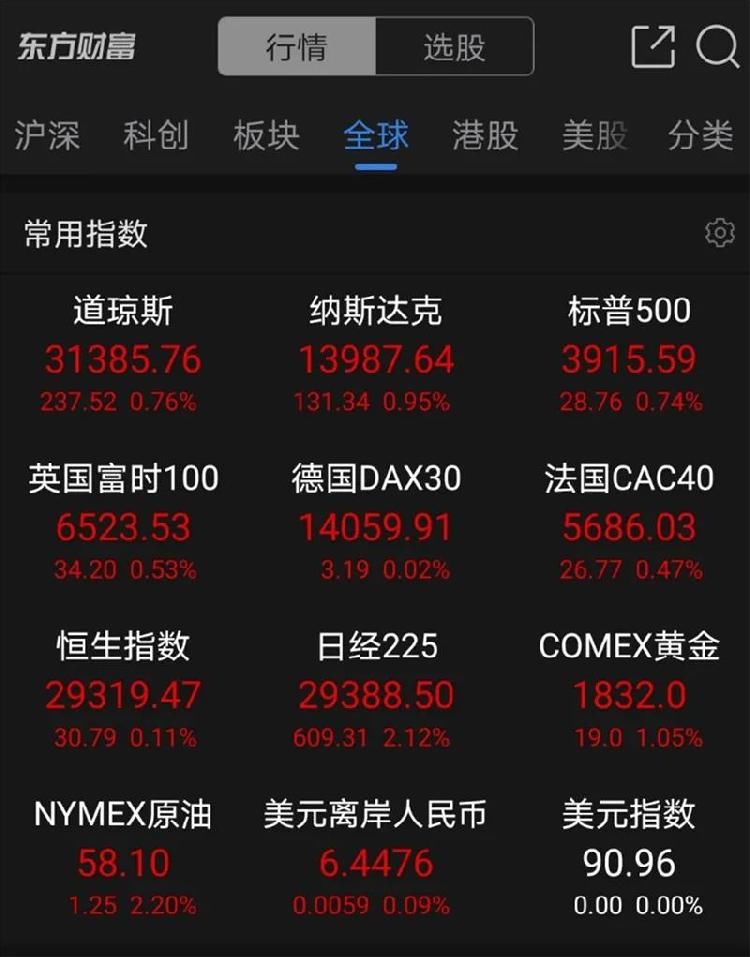View the 纳斯达克 index

376,357
